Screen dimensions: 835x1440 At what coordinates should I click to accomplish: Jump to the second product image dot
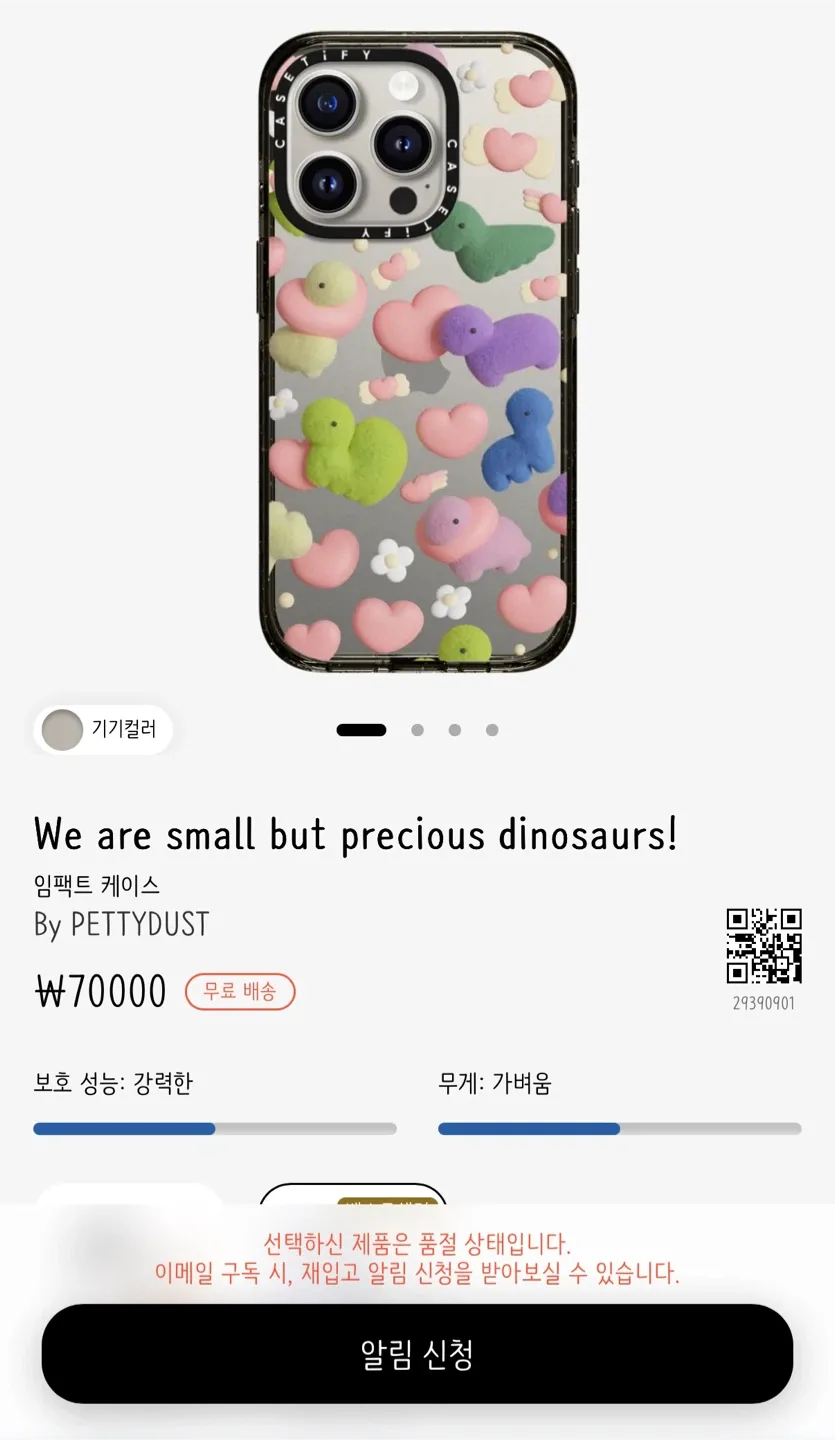[x=417, y=730]
